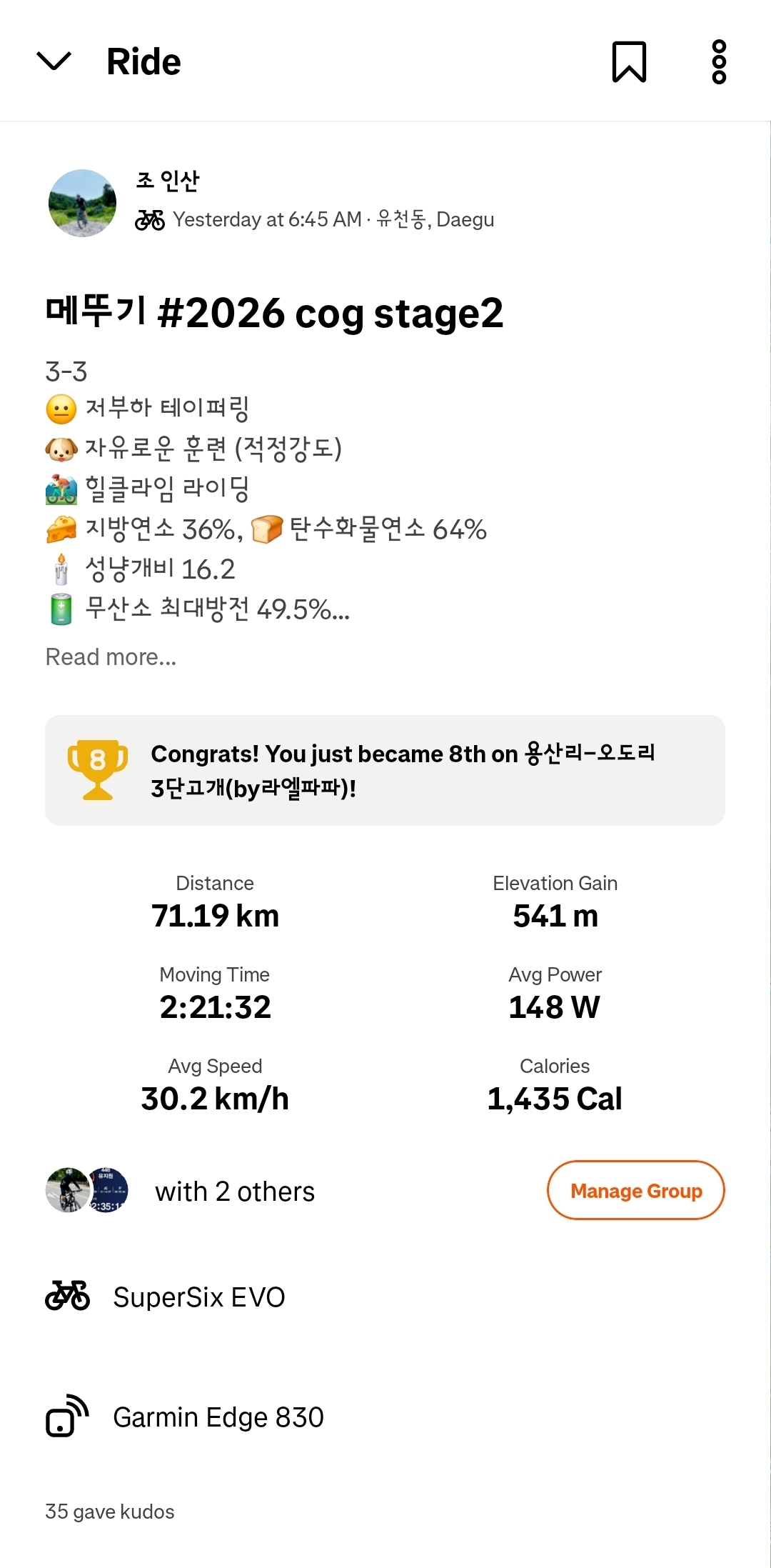Open the three-dot overflow menu
The width and height of the screenshot is (771, 1568).
coord(719,61)
